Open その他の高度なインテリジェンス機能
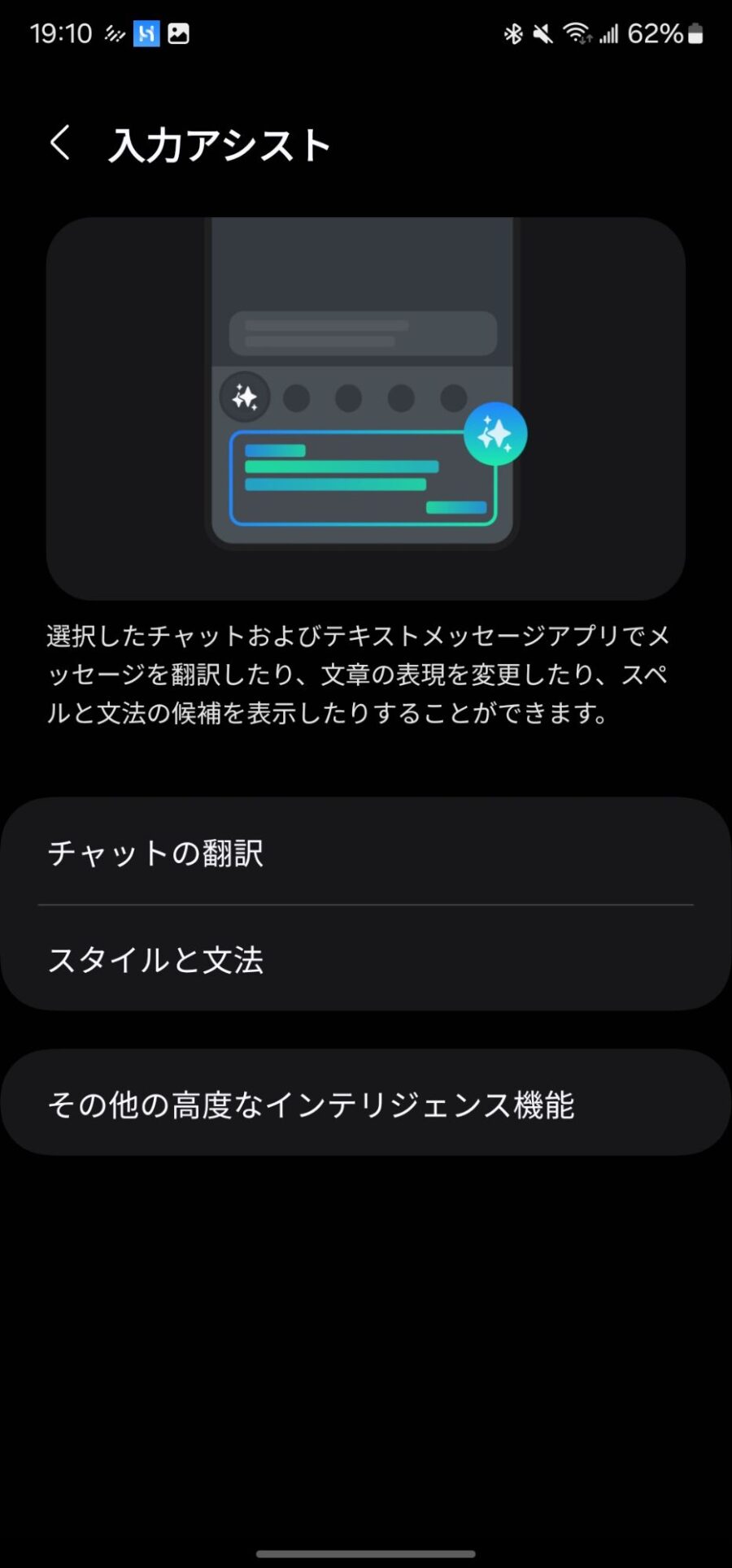This screenshot has width=732, height=1568. point(366,1103)
